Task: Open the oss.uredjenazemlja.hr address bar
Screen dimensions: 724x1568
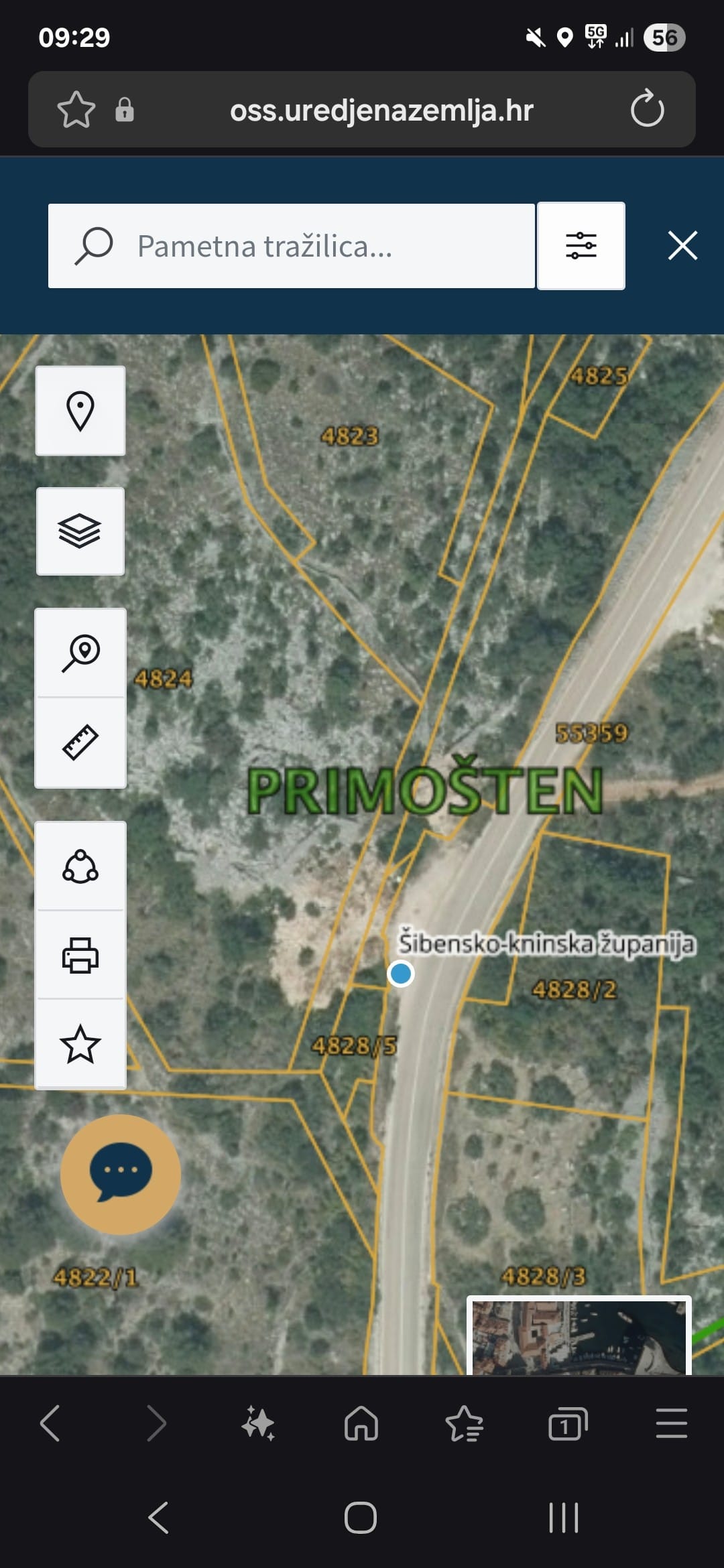Action: (381, 111)
